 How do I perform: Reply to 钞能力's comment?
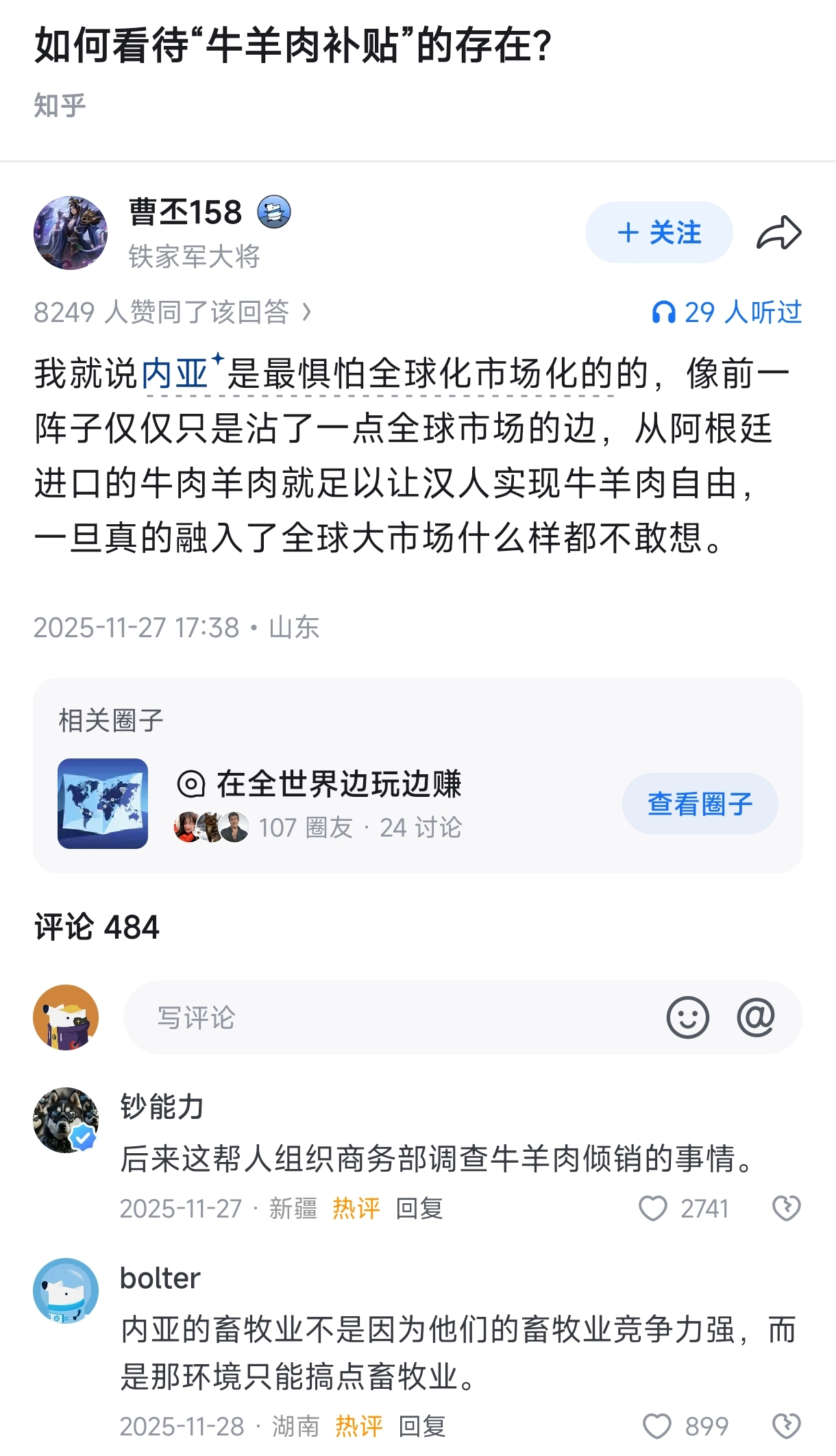(419, 1209)
